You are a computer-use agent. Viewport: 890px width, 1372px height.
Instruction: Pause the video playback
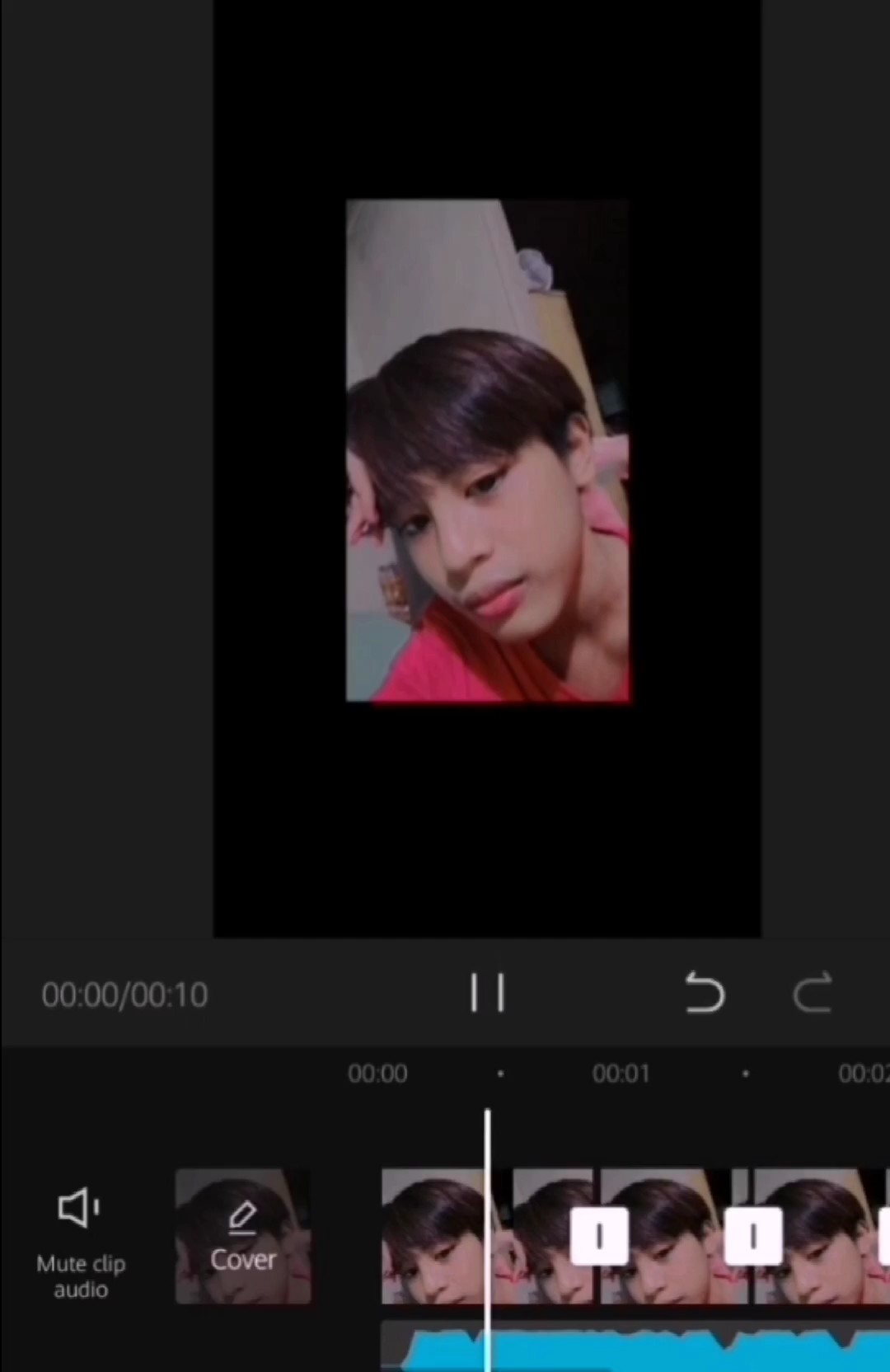[487, 993]
